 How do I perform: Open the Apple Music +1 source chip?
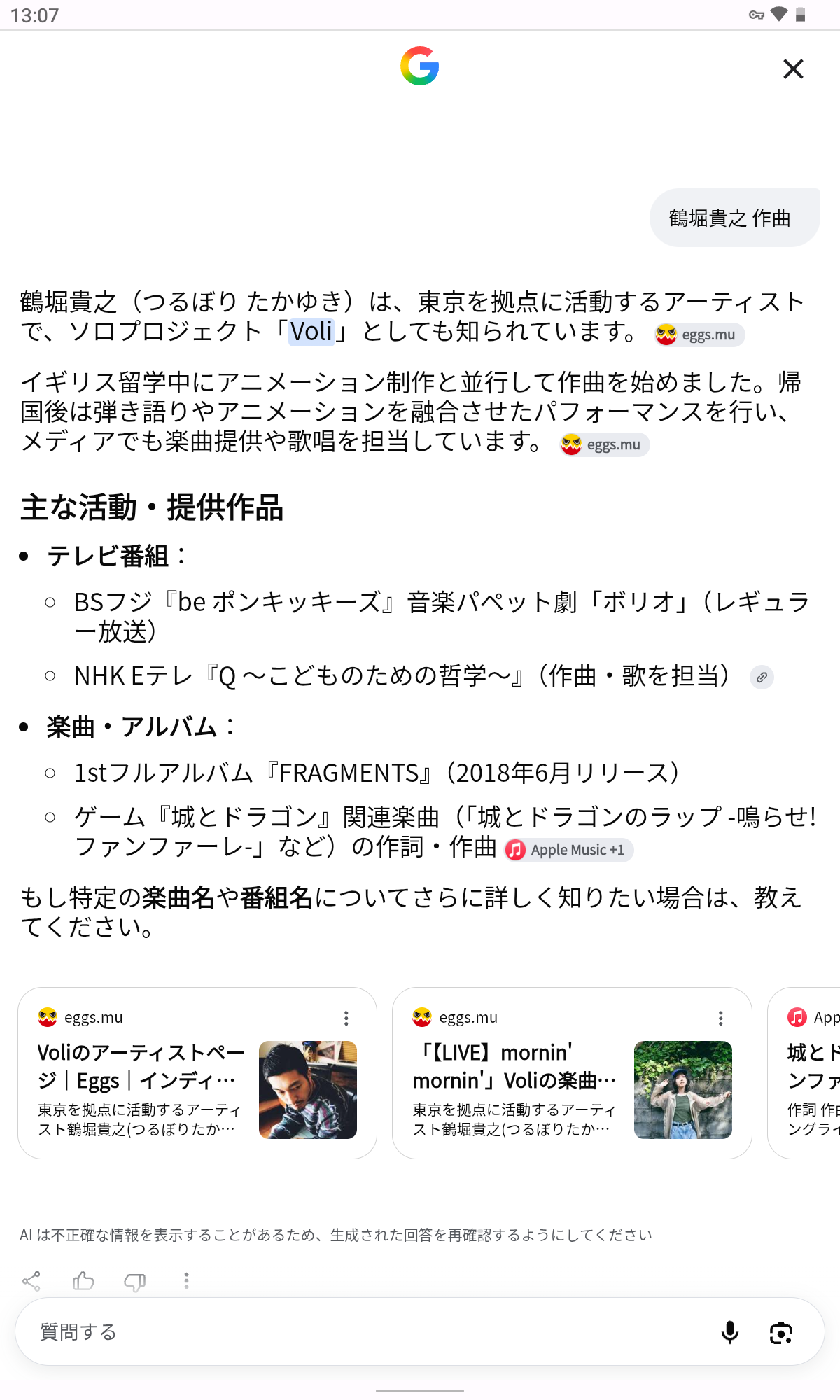point(568,850)
